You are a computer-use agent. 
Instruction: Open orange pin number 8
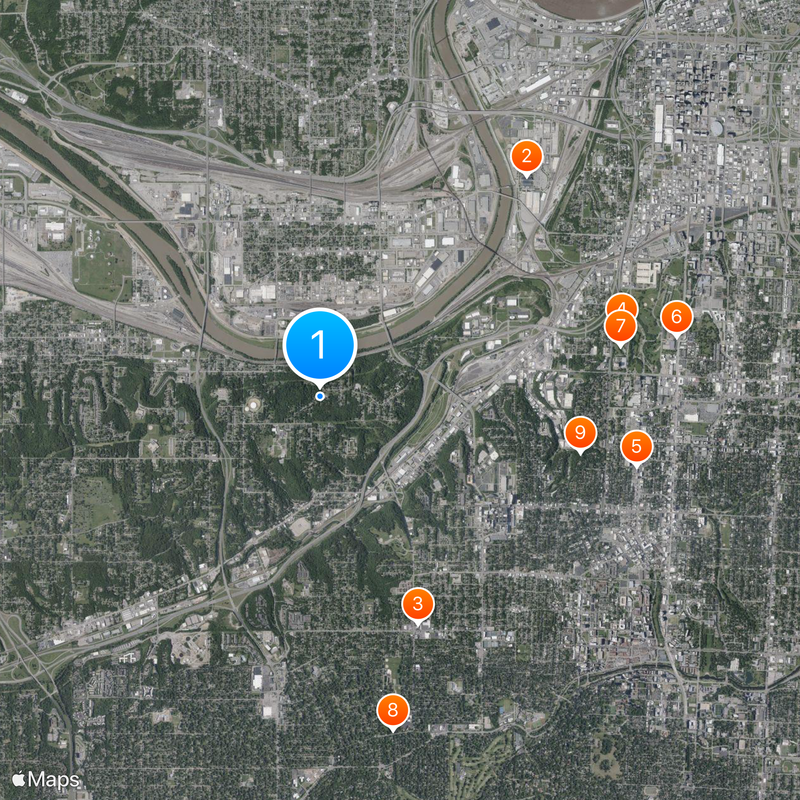pos(393,710)
